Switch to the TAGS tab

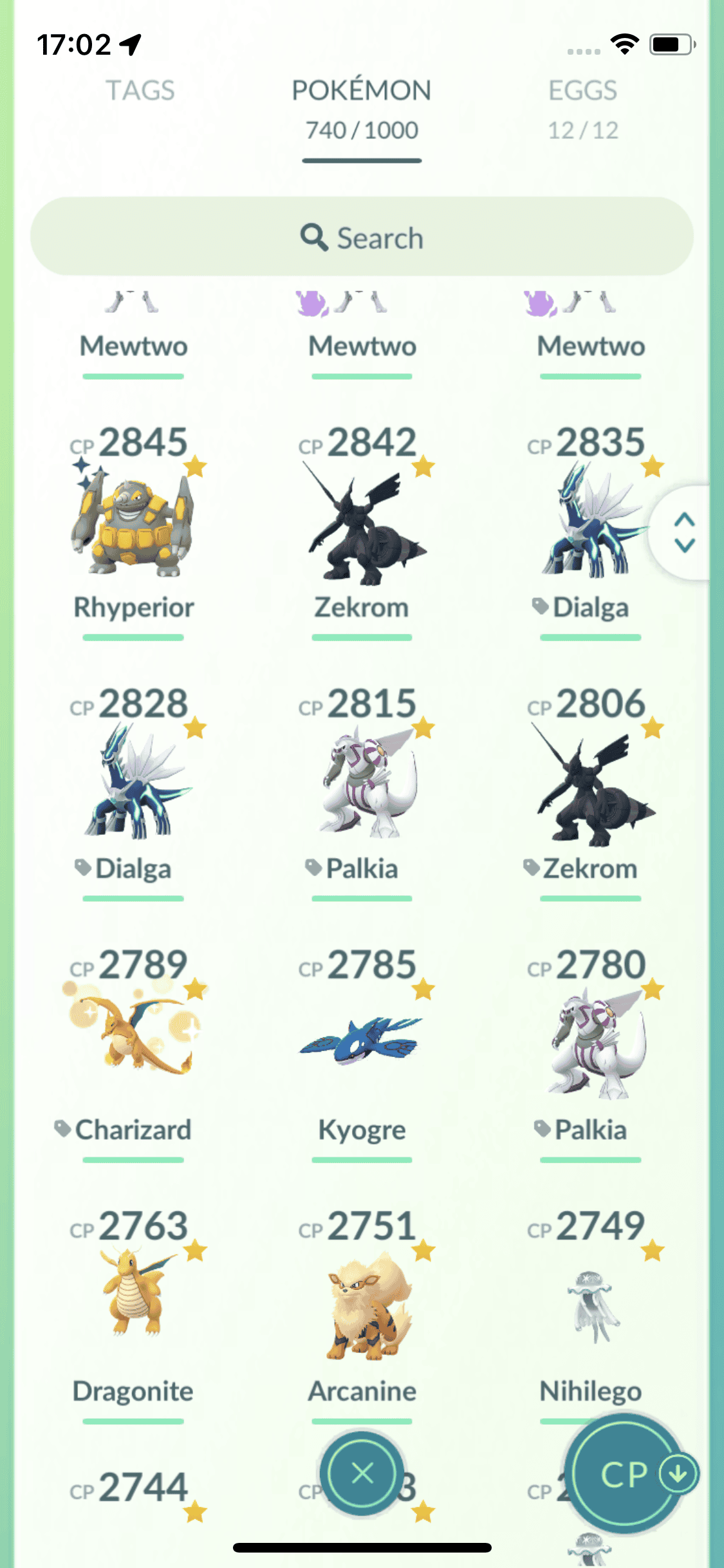tap(140, 91)
